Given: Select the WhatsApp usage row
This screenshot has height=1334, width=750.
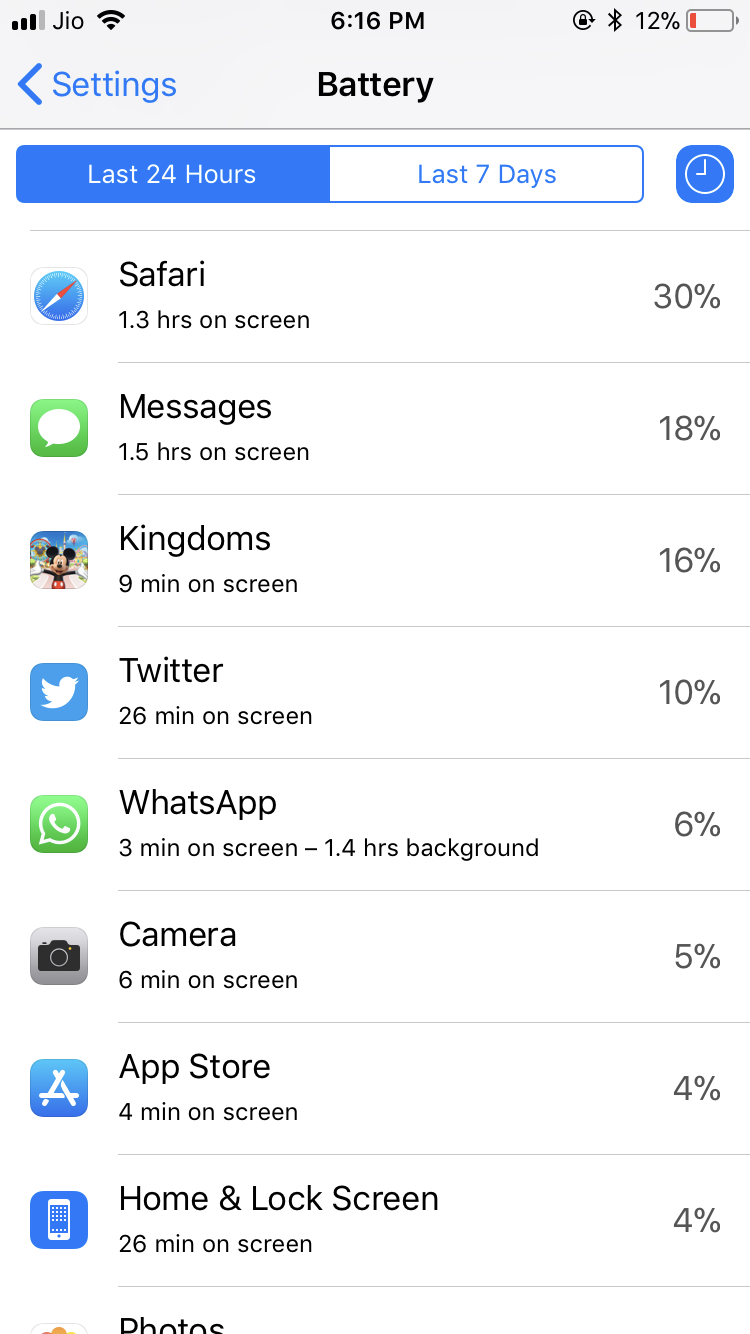Looking at the screenshot, I should click(375, 825).
